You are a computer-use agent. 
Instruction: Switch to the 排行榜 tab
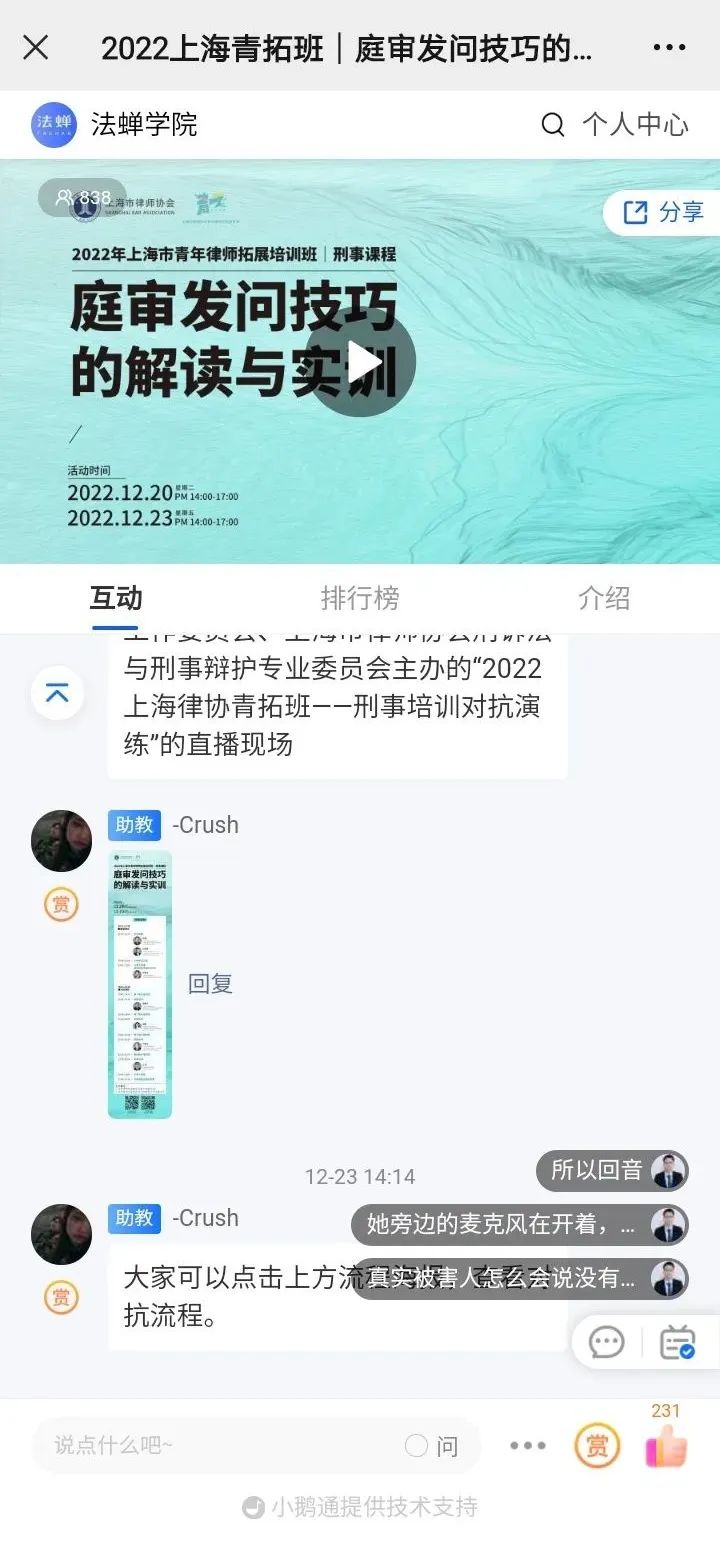(x=359, y=598)
